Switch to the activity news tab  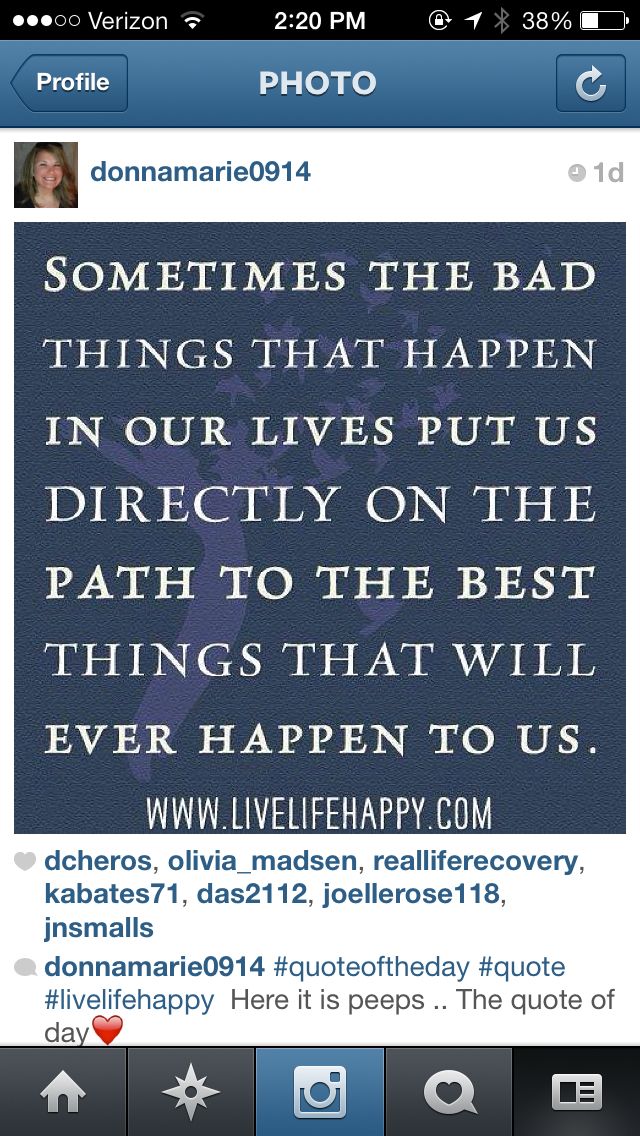[449, 1092]
